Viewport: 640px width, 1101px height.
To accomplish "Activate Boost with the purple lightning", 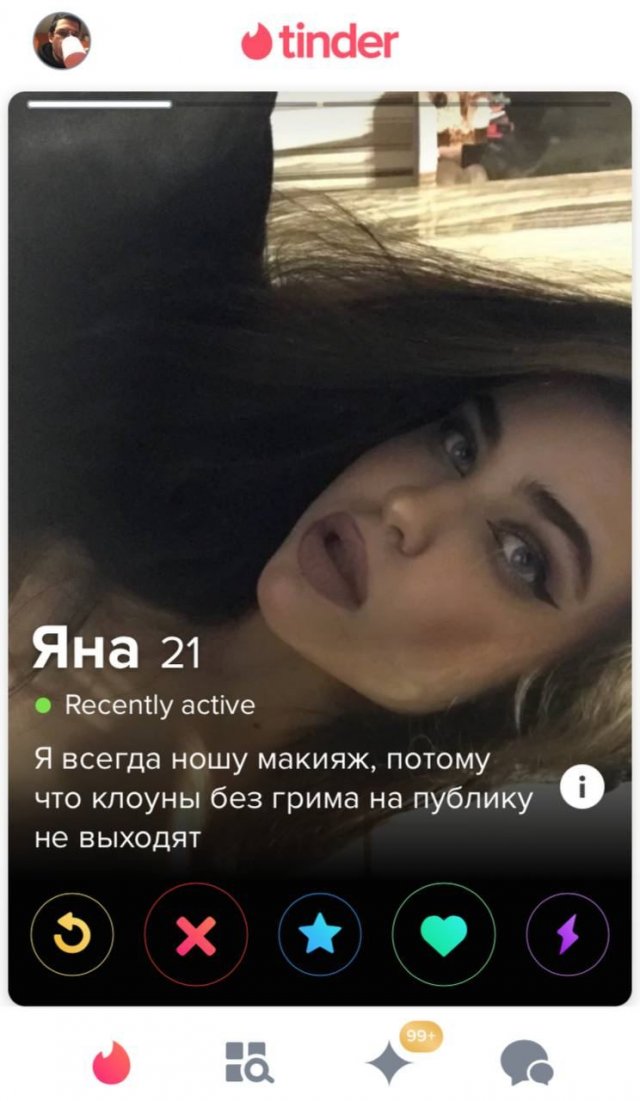I will (x=567, y=934).
